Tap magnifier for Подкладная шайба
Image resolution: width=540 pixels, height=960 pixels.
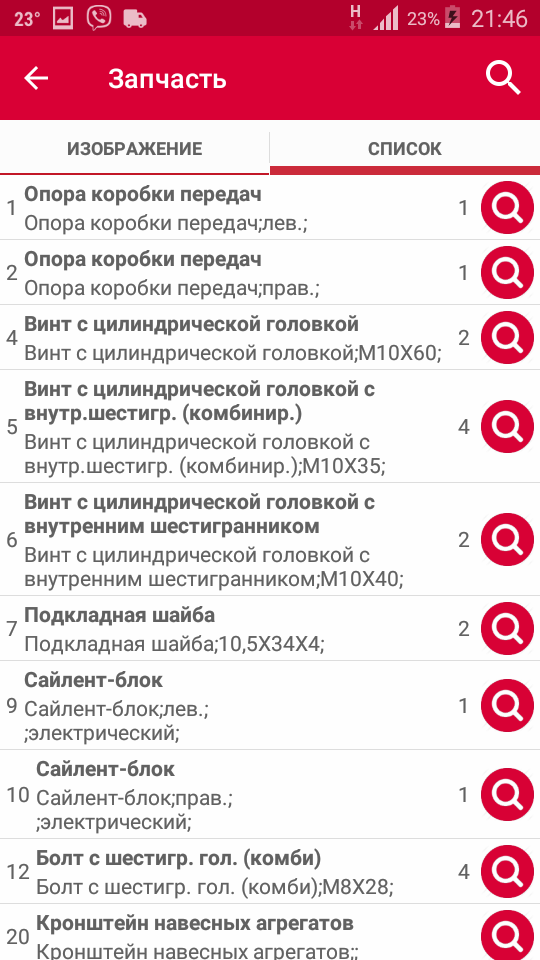pyautogui.click(x=508, y=628)
